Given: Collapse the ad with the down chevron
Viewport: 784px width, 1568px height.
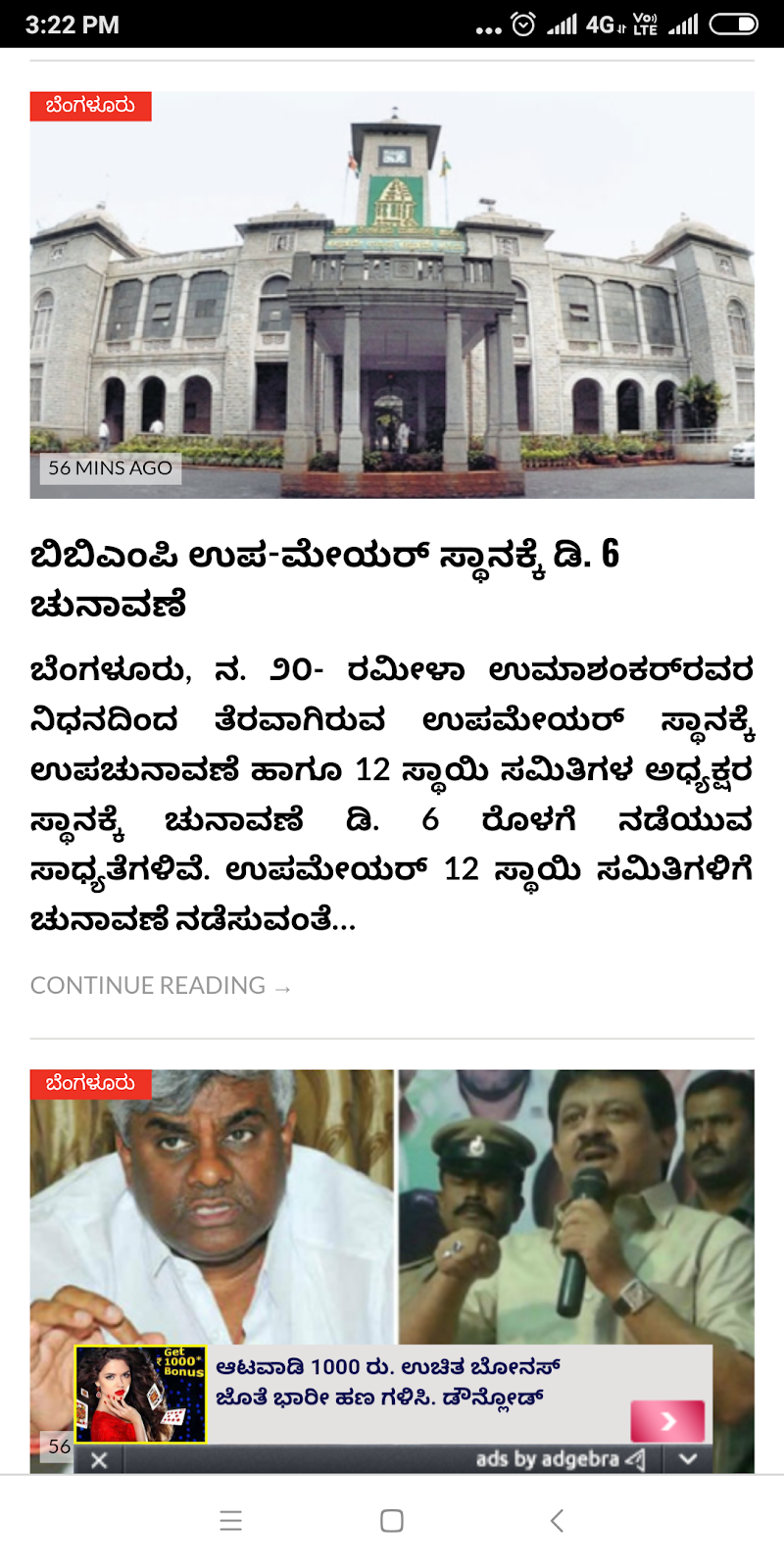Looking at the screenshot, I should point(688,1459).
